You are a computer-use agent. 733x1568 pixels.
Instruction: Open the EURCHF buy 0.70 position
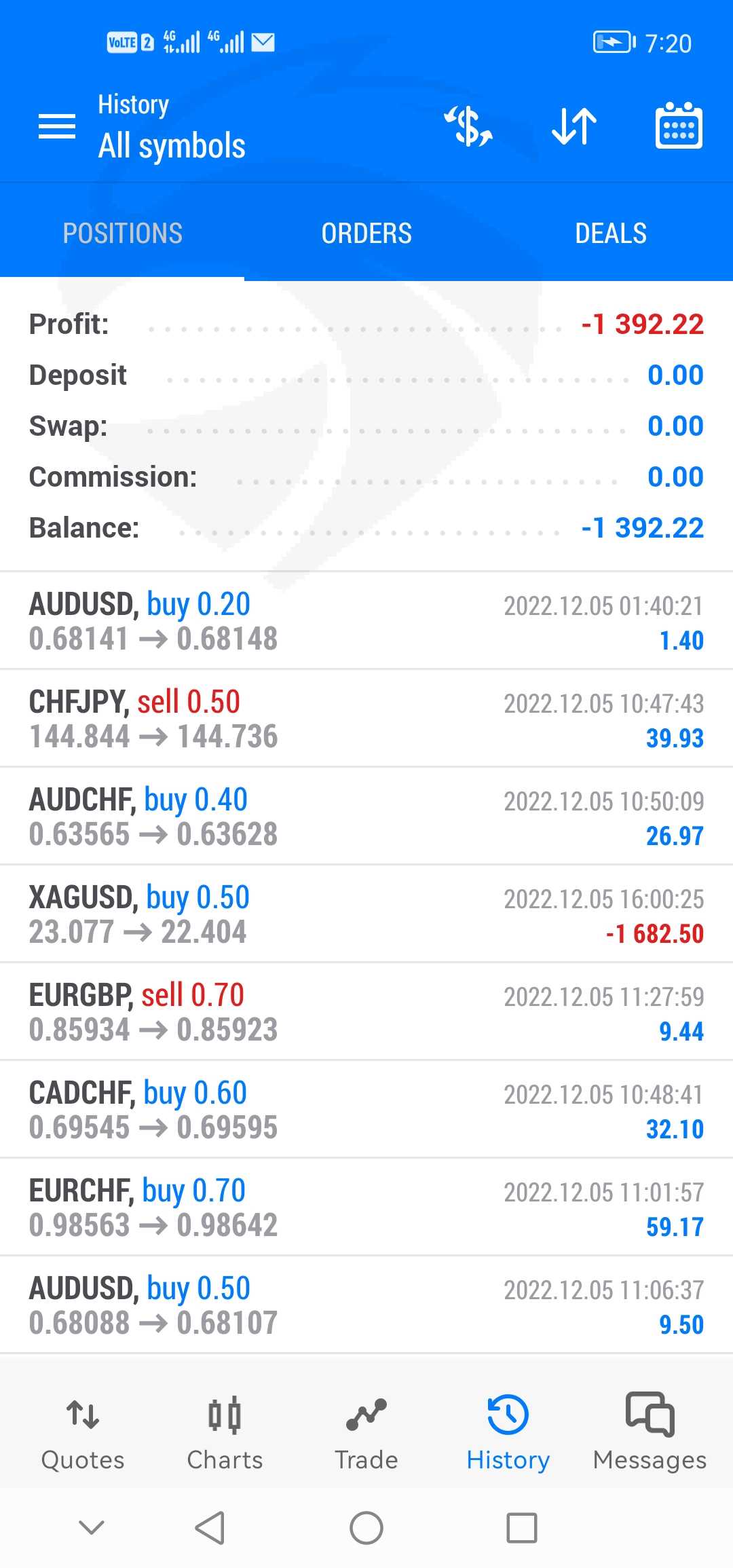point(366,1207)
